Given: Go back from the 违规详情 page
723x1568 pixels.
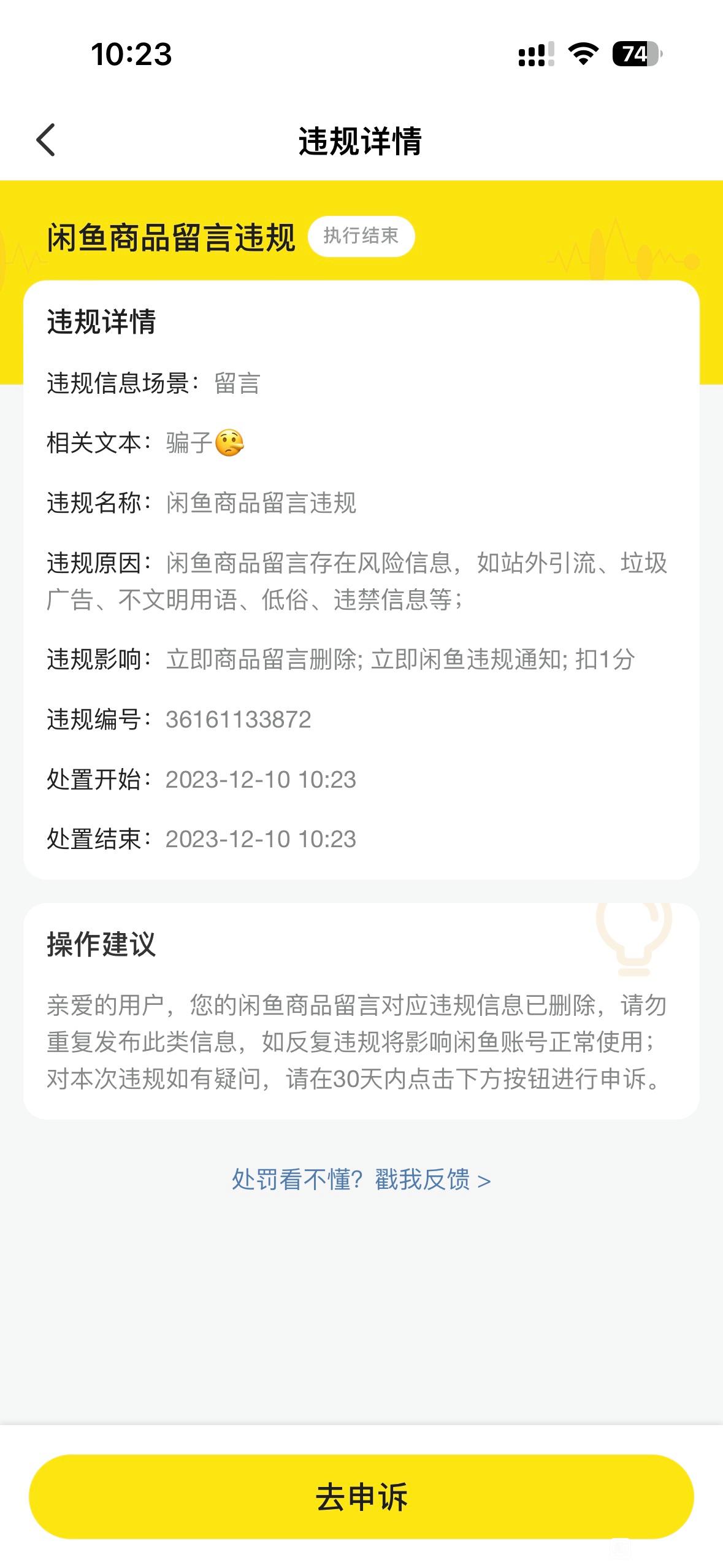Looking at the screenshot, I should [46, 140].
